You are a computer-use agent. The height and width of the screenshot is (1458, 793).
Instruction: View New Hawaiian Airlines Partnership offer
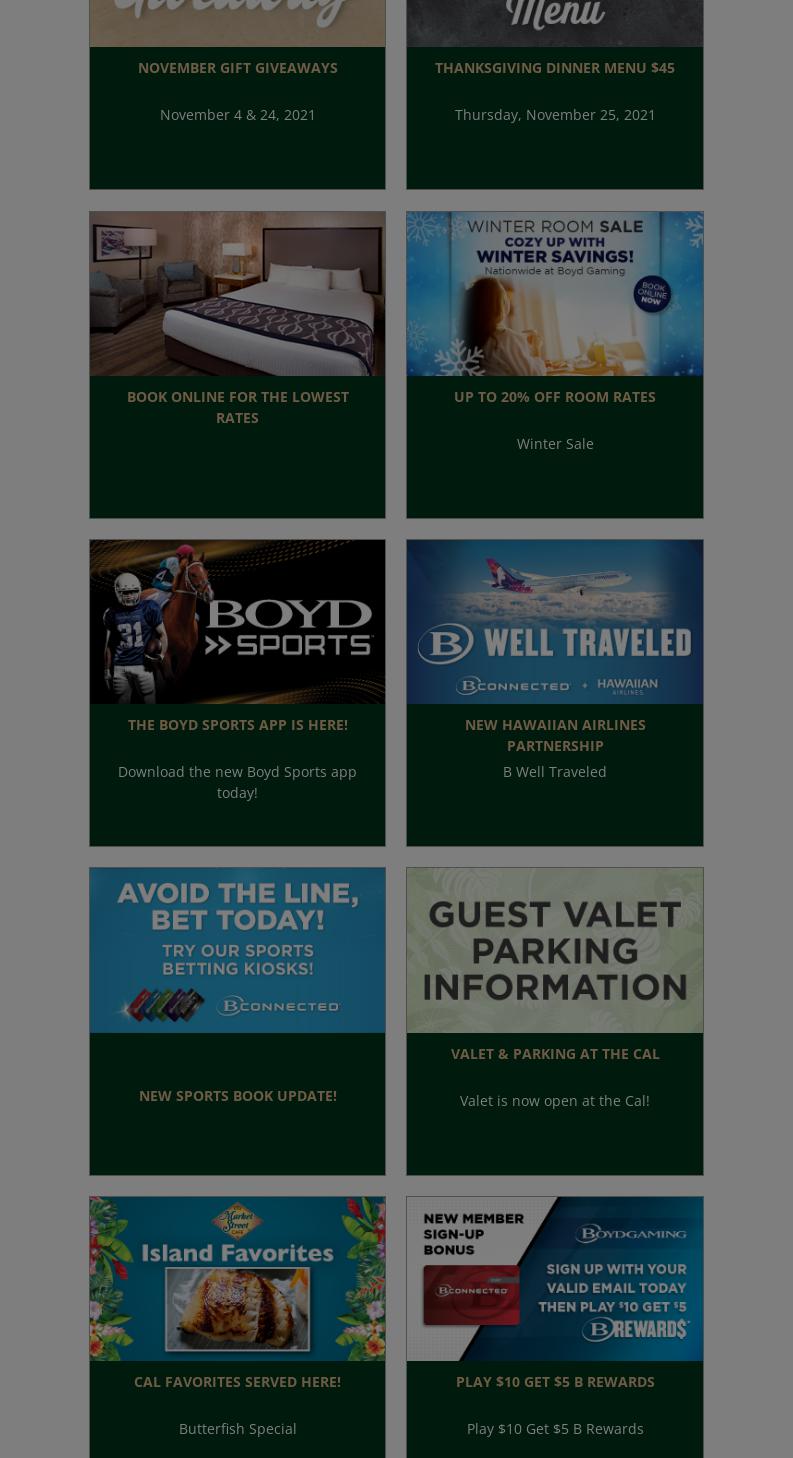pos(554,735)
